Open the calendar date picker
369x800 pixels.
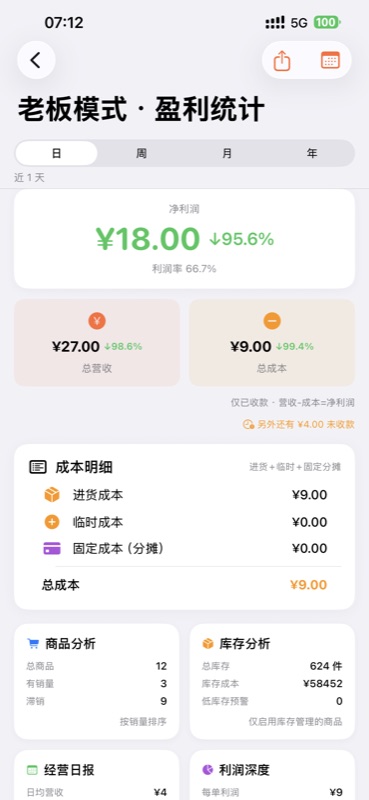coord(330,60)
